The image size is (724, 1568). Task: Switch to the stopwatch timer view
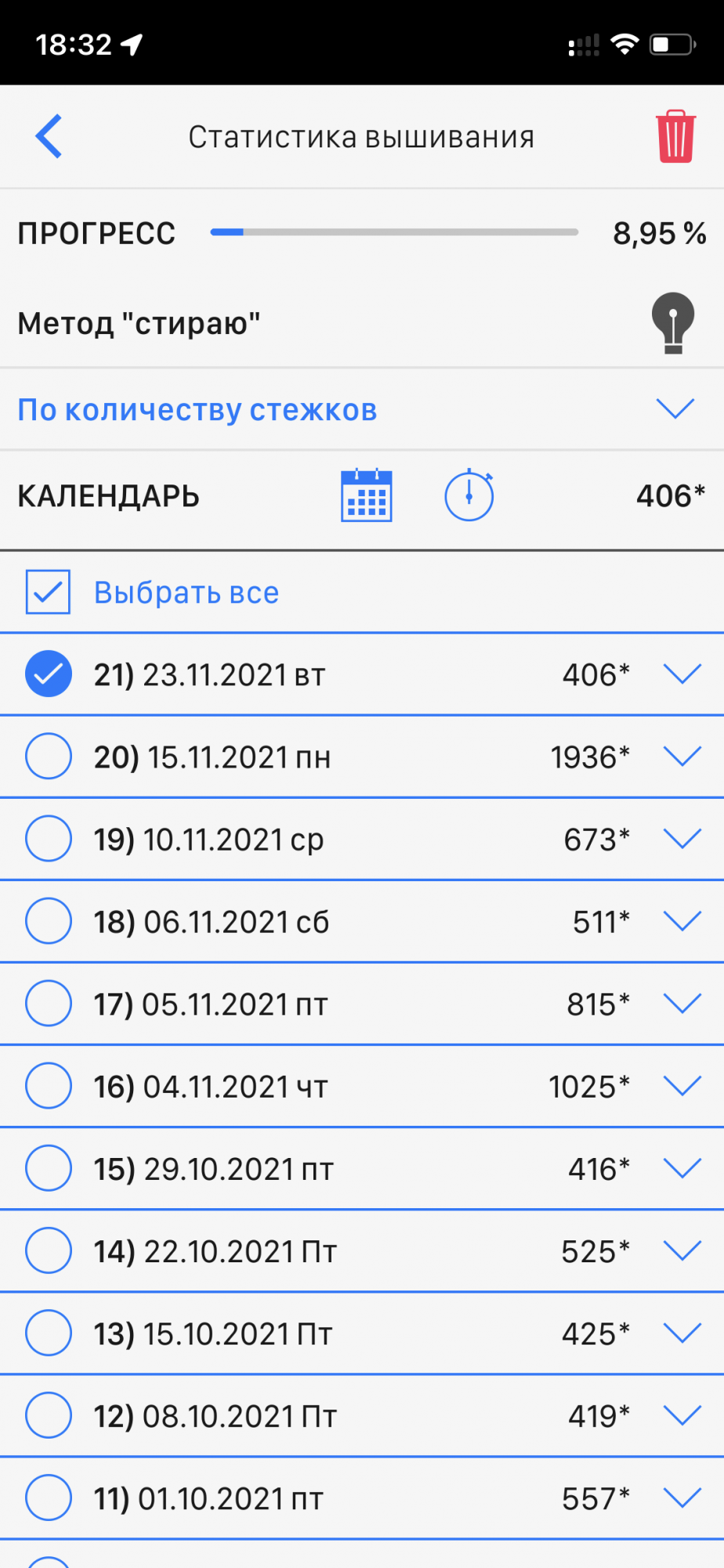tap(469, 495)
